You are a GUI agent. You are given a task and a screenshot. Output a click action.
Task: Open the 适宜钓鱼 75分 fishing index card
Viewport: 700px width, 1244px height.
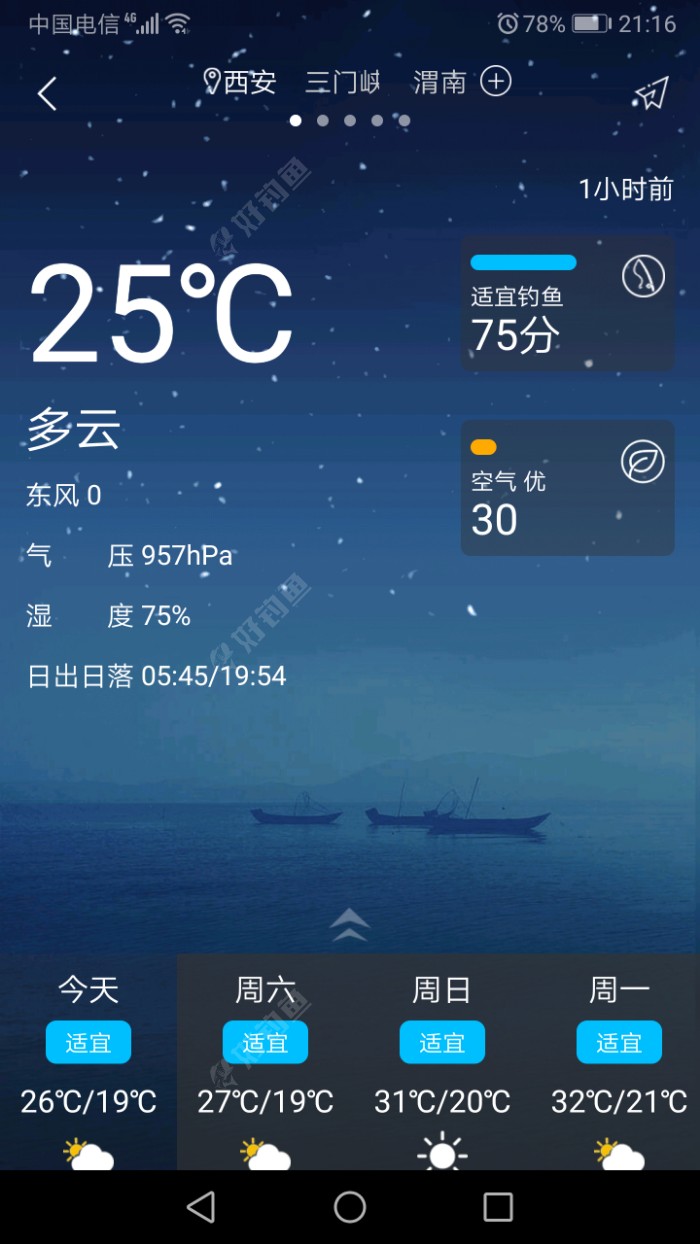click(x=567, y=304)
